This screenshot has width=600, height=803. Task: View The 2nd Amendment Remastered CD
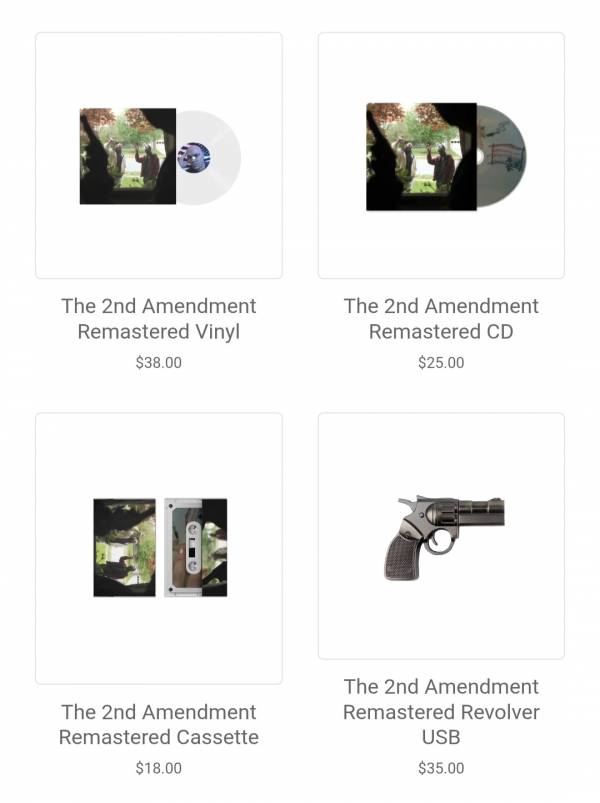tap(441, 156)
